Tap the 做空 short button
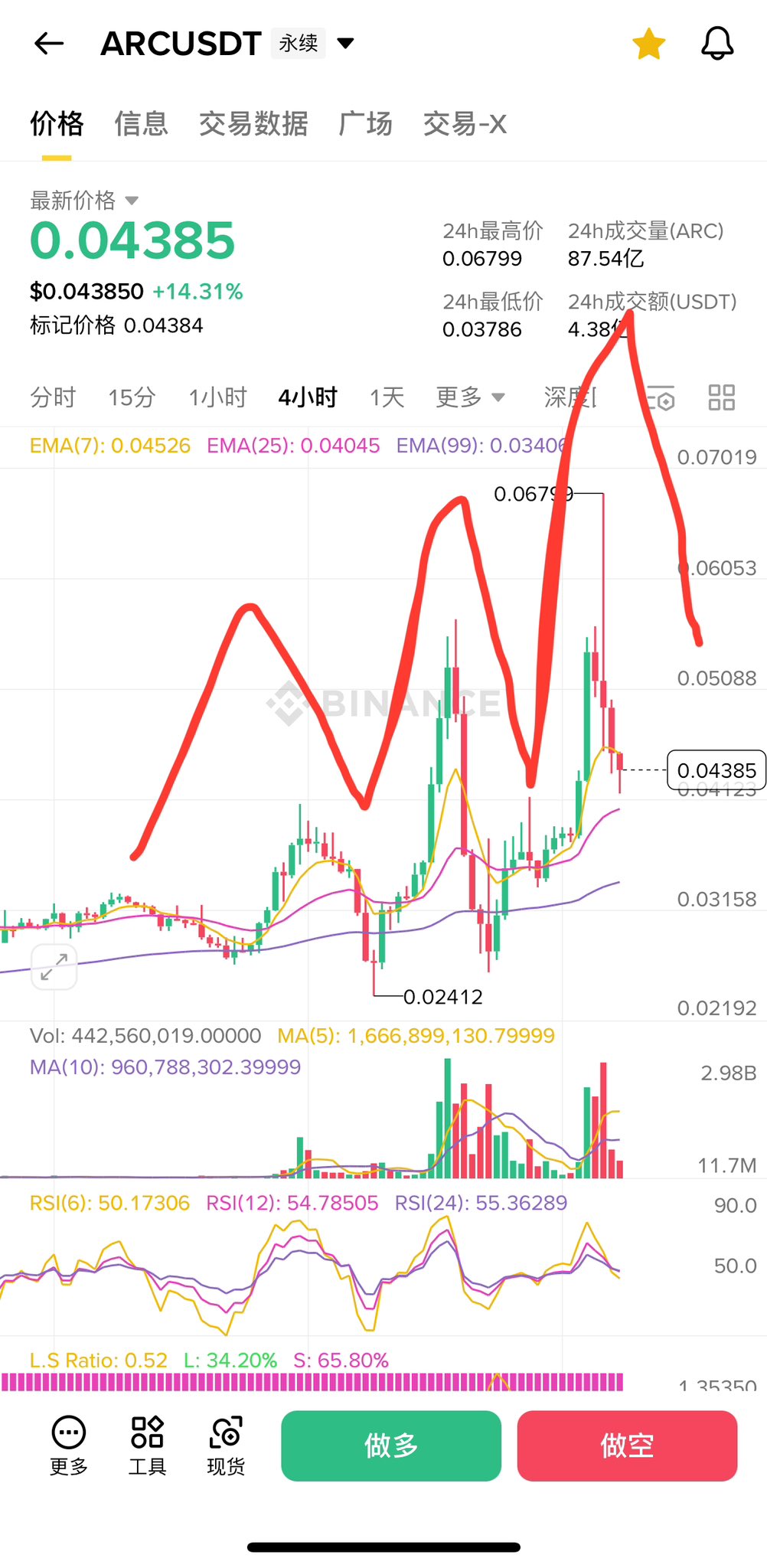 627,1445
